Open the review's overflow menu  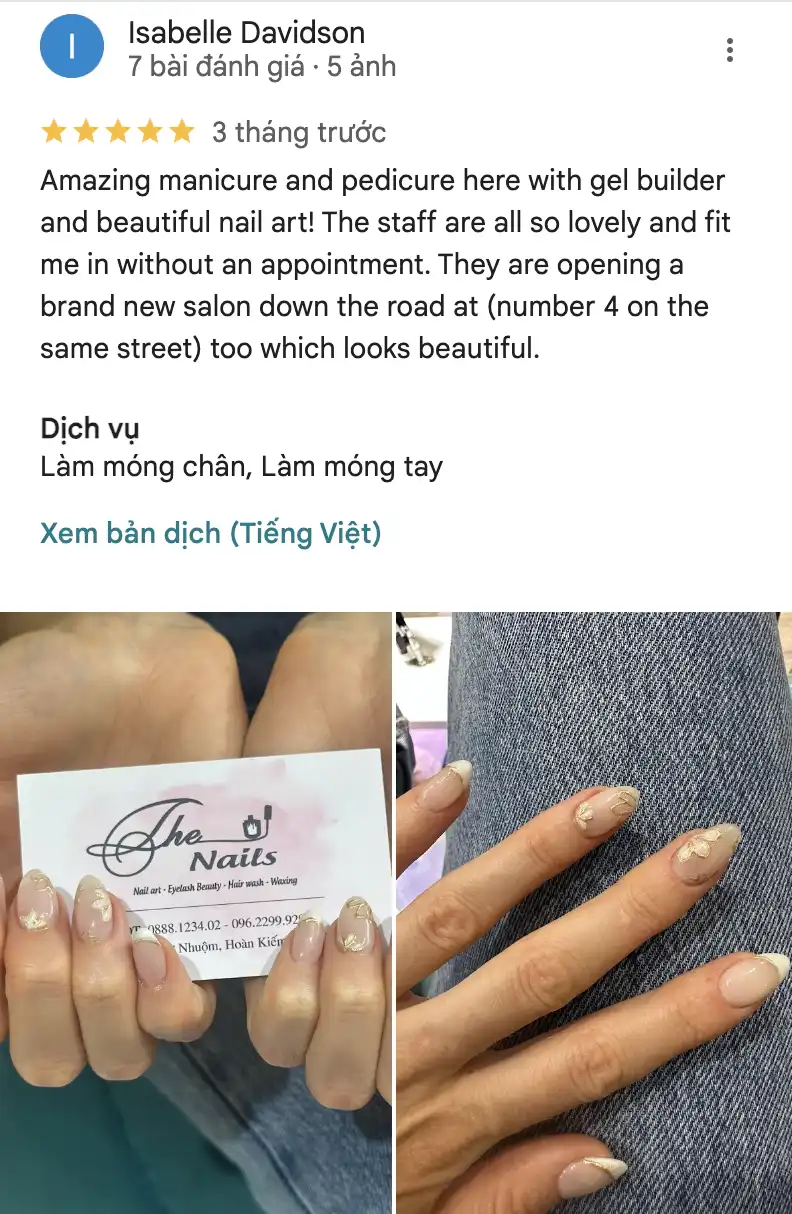pos(731,49)
